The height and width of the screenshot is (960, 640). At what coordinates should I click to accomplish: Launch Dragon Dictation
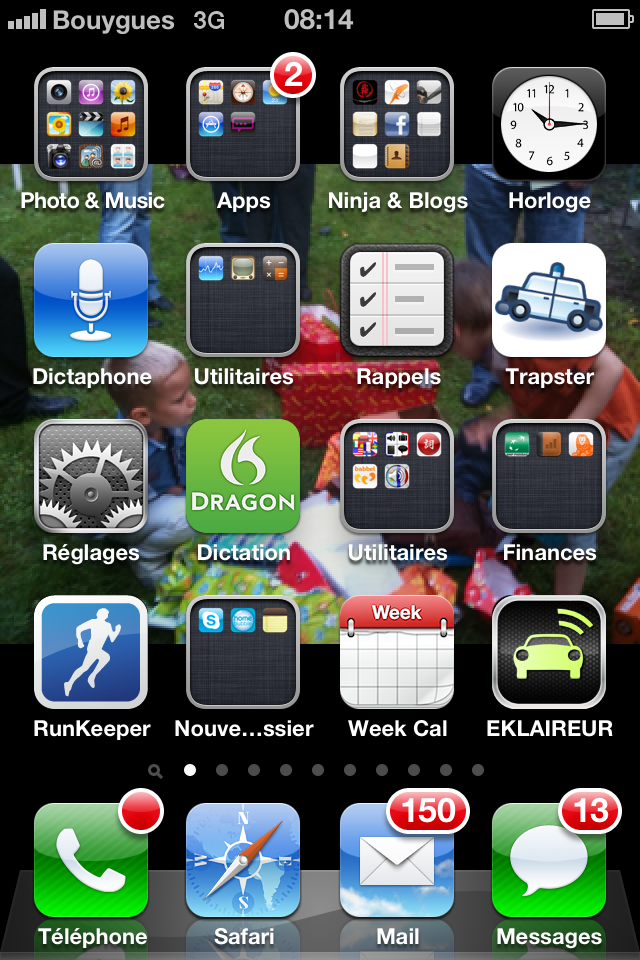point(243,476)
